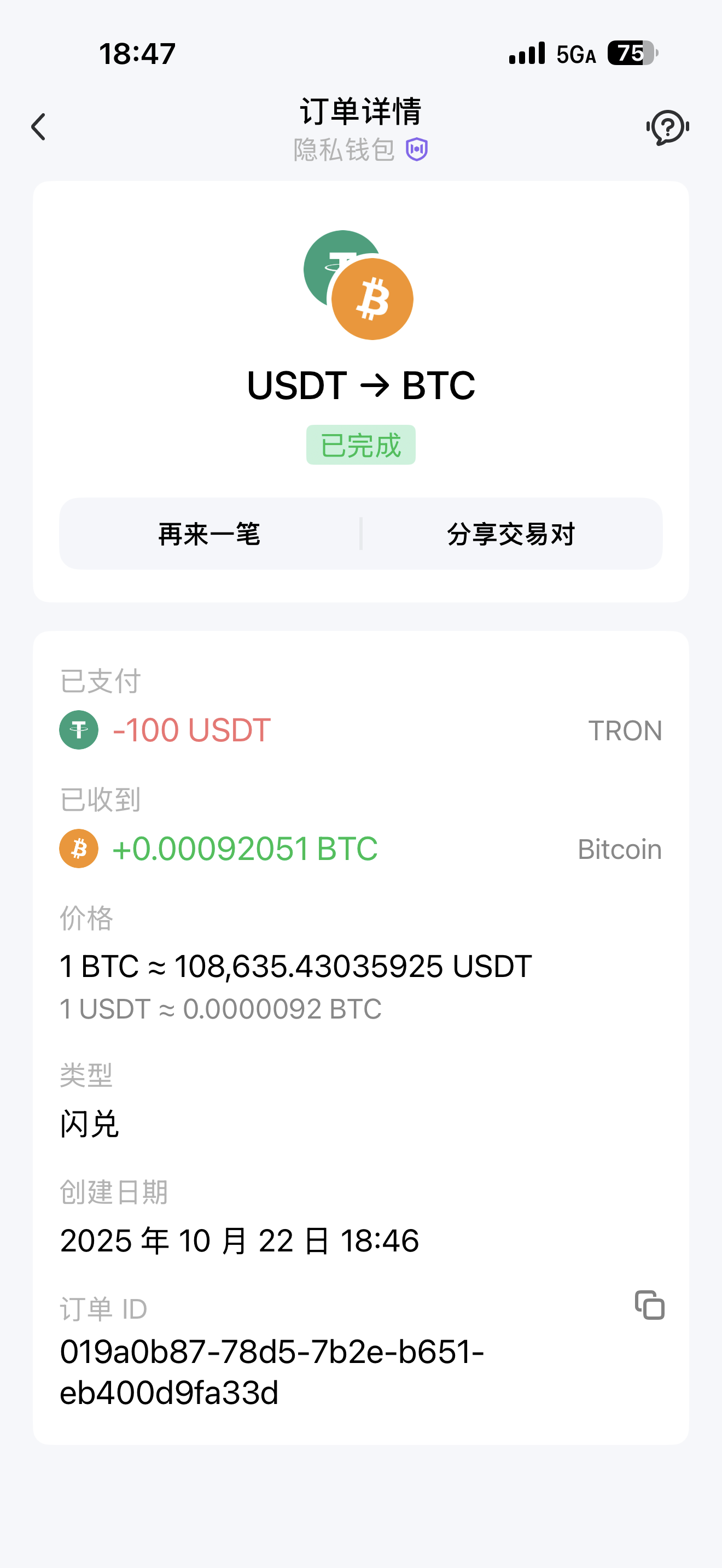Share the trading pair via 分享交易对
Image resolution: width=722 pixels, height=1568 pixels.
coord(511,534)
